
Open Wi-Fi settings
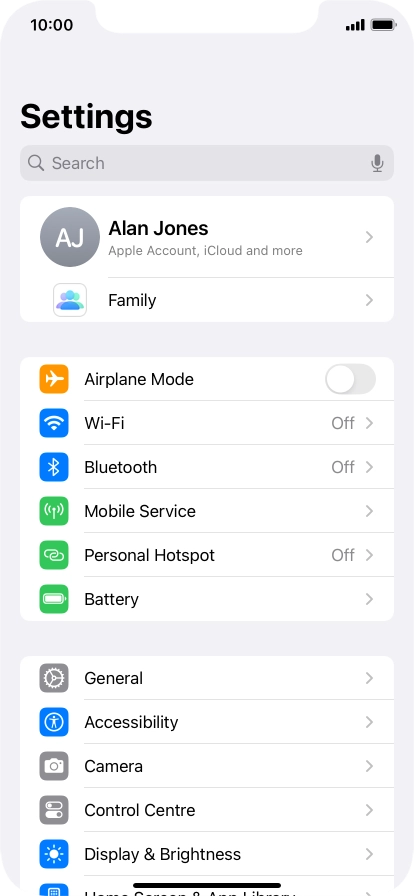pos(206,423)
